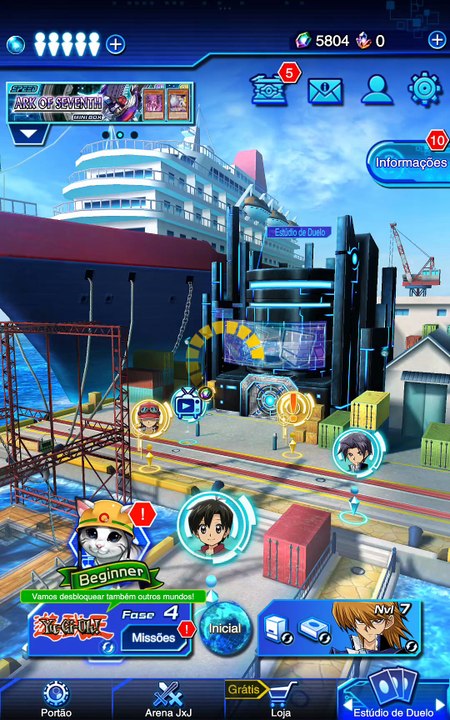
Task: Expand the banner dropdown arrow
Action: point(28,134)
